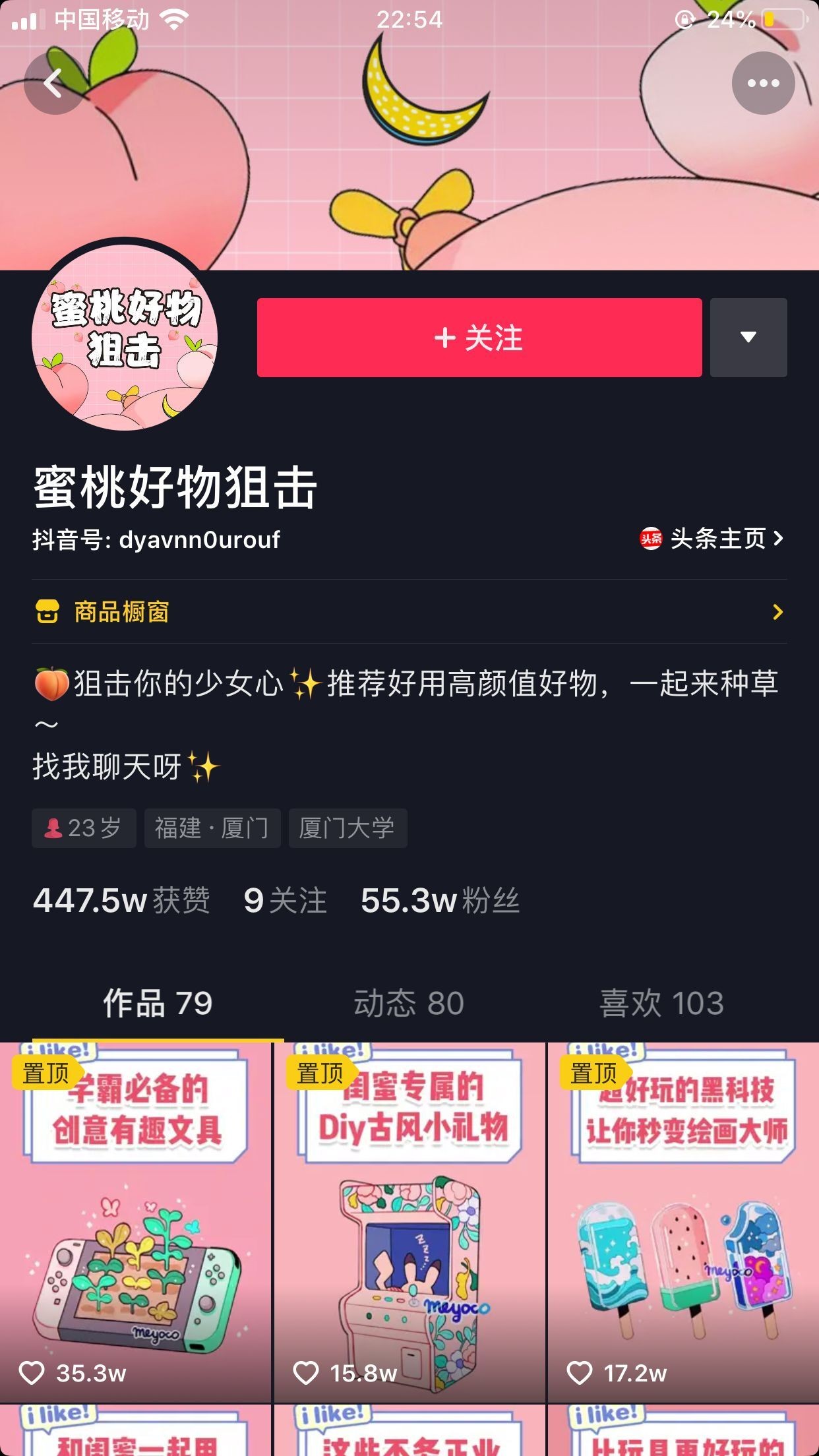Open the three-dot more options menu
819x1456 pixels.
click(763, 84)
